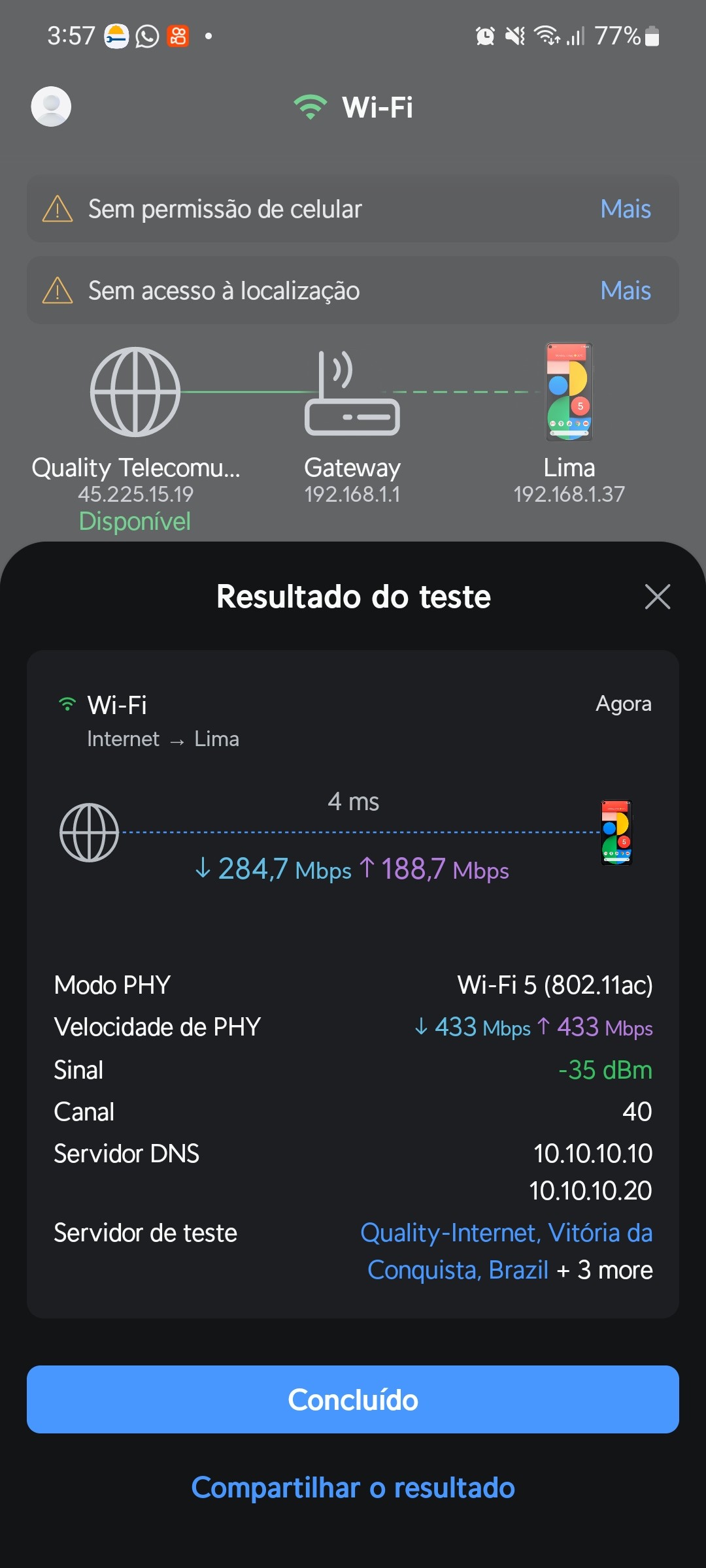
Task: Close the Resultado do teste sheet
Action: coord(657,596)
